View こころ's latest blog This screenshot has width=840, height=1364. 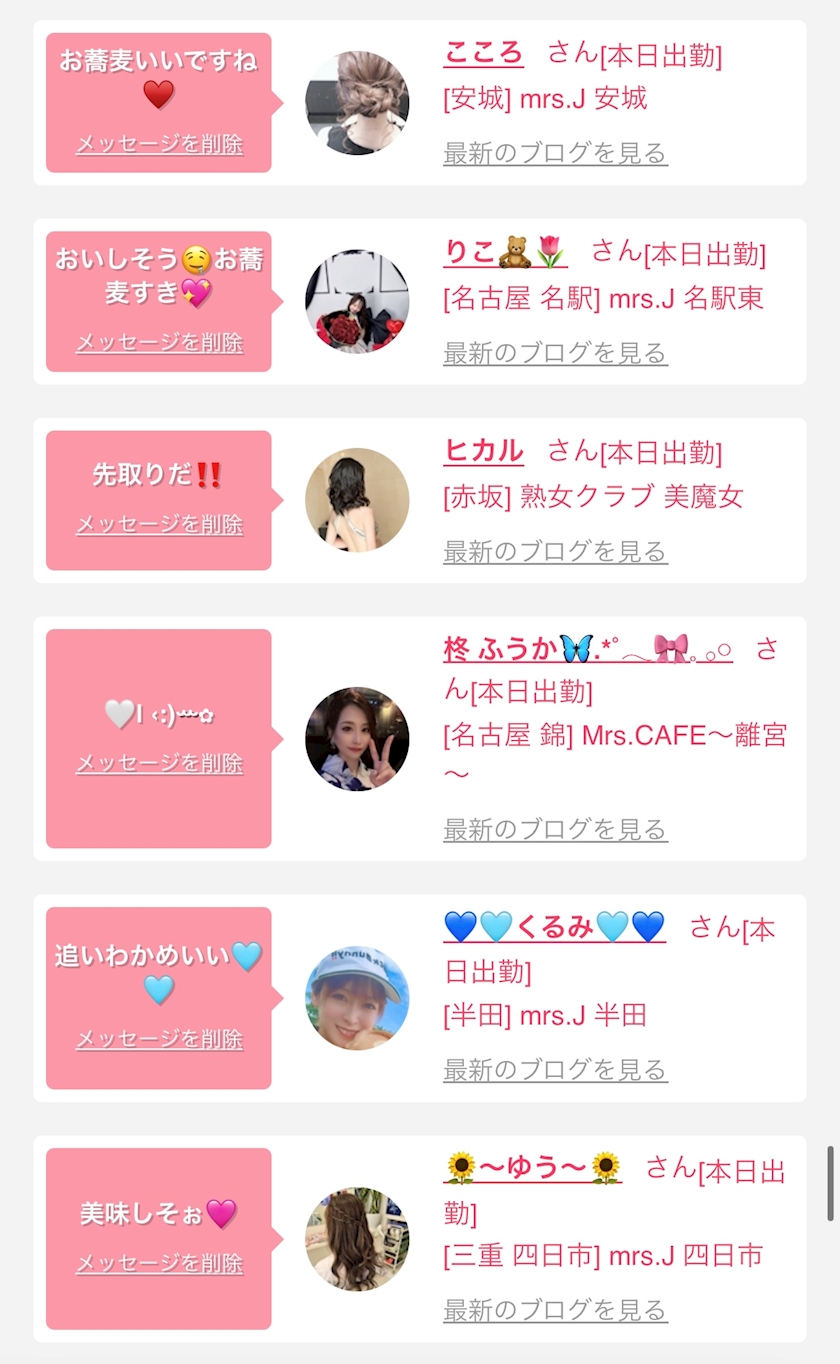click(x=555, y=154)
